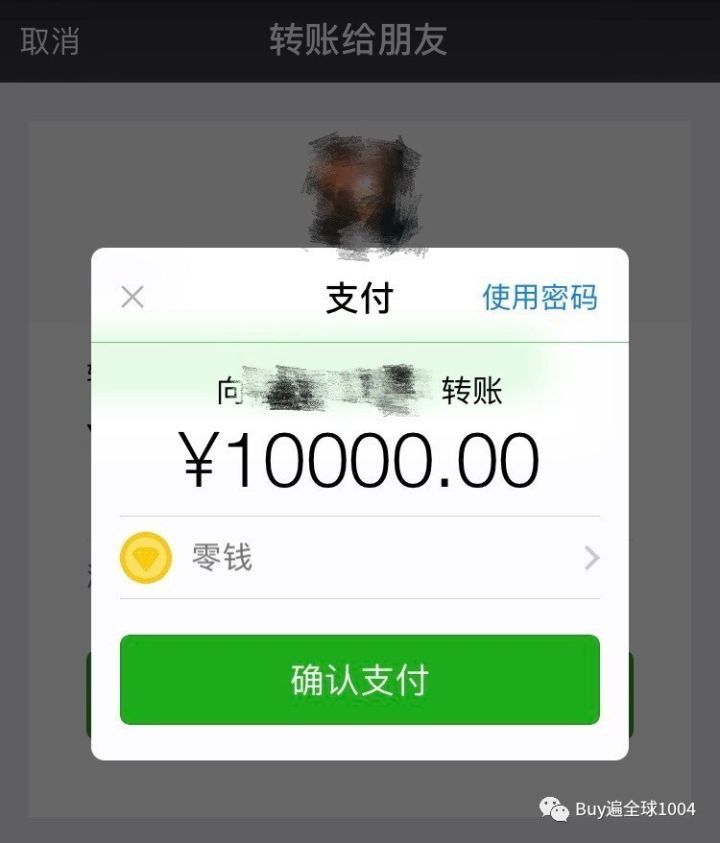720x843 pixels.
Task: Cancel the transfer with 取消
Action: [x=50, y=41]
